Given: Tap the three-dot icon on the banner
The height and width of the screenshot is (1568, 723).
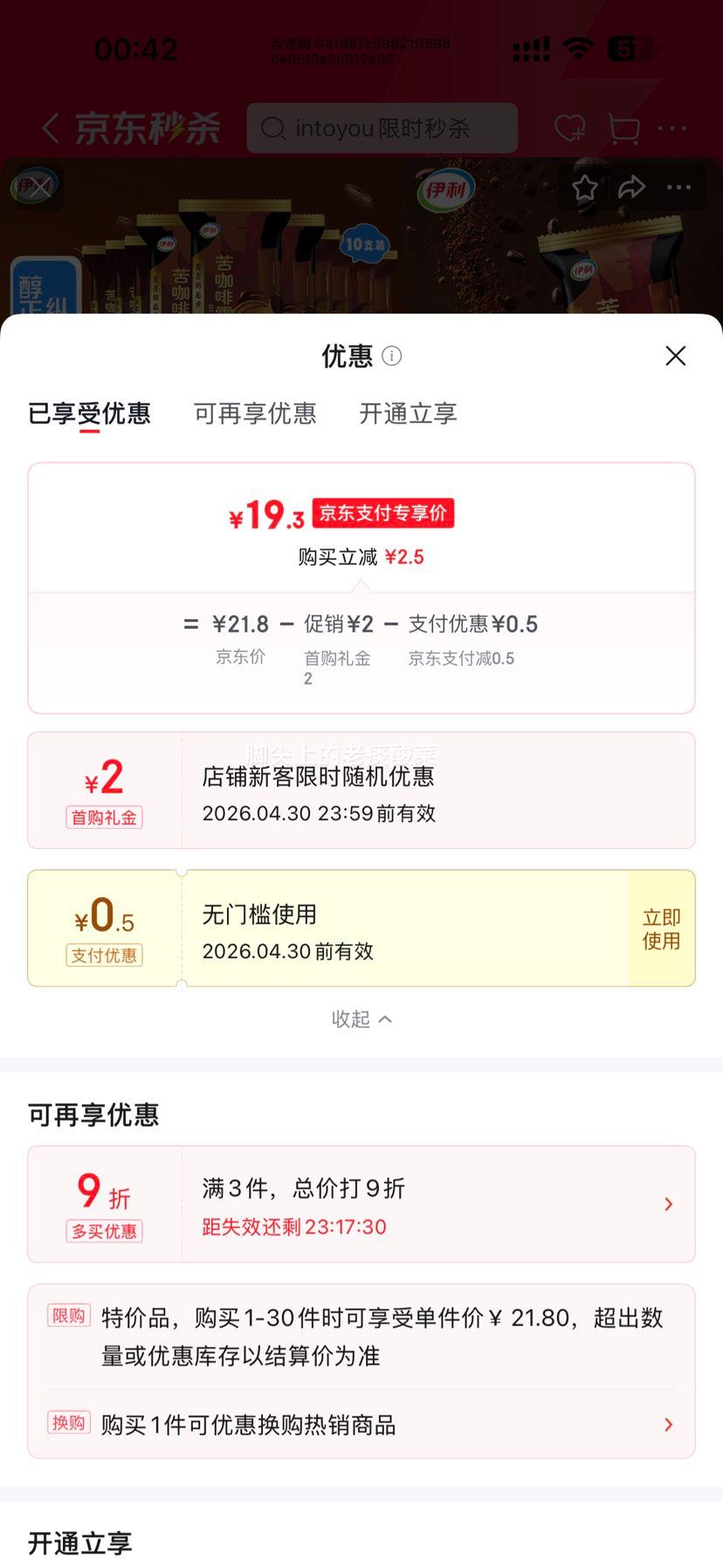Looking at the screenshot, I should 678,188.
